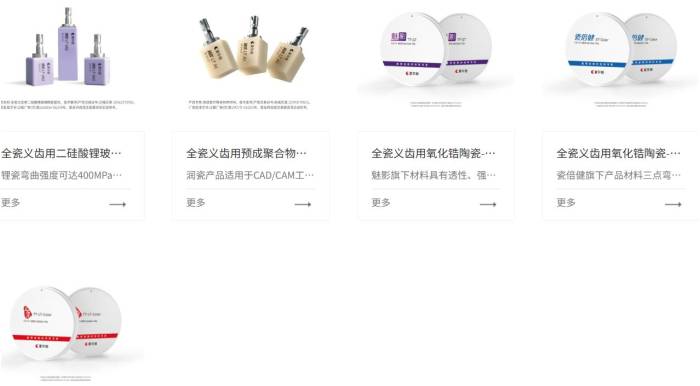Viewport: 700px width, 386px height.
Task: Tap 更多 under 魅影旗下材料具有透性
Action: pyautogui.click(x=381, y=203)
